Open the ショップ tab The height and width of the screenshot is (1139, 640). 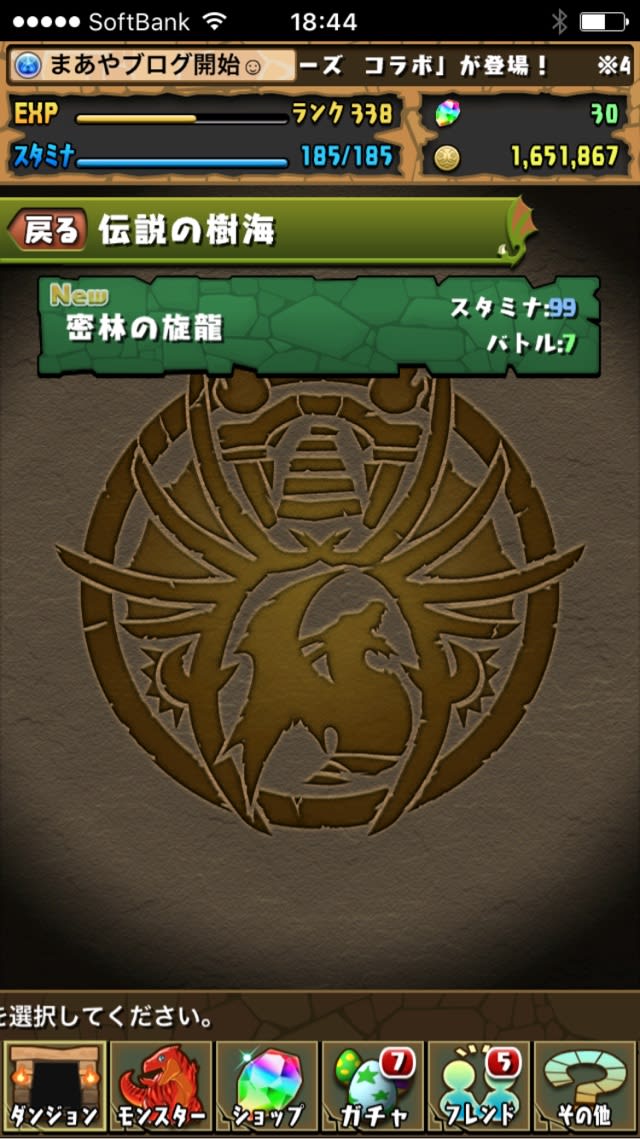click(x=267, y=1087)
